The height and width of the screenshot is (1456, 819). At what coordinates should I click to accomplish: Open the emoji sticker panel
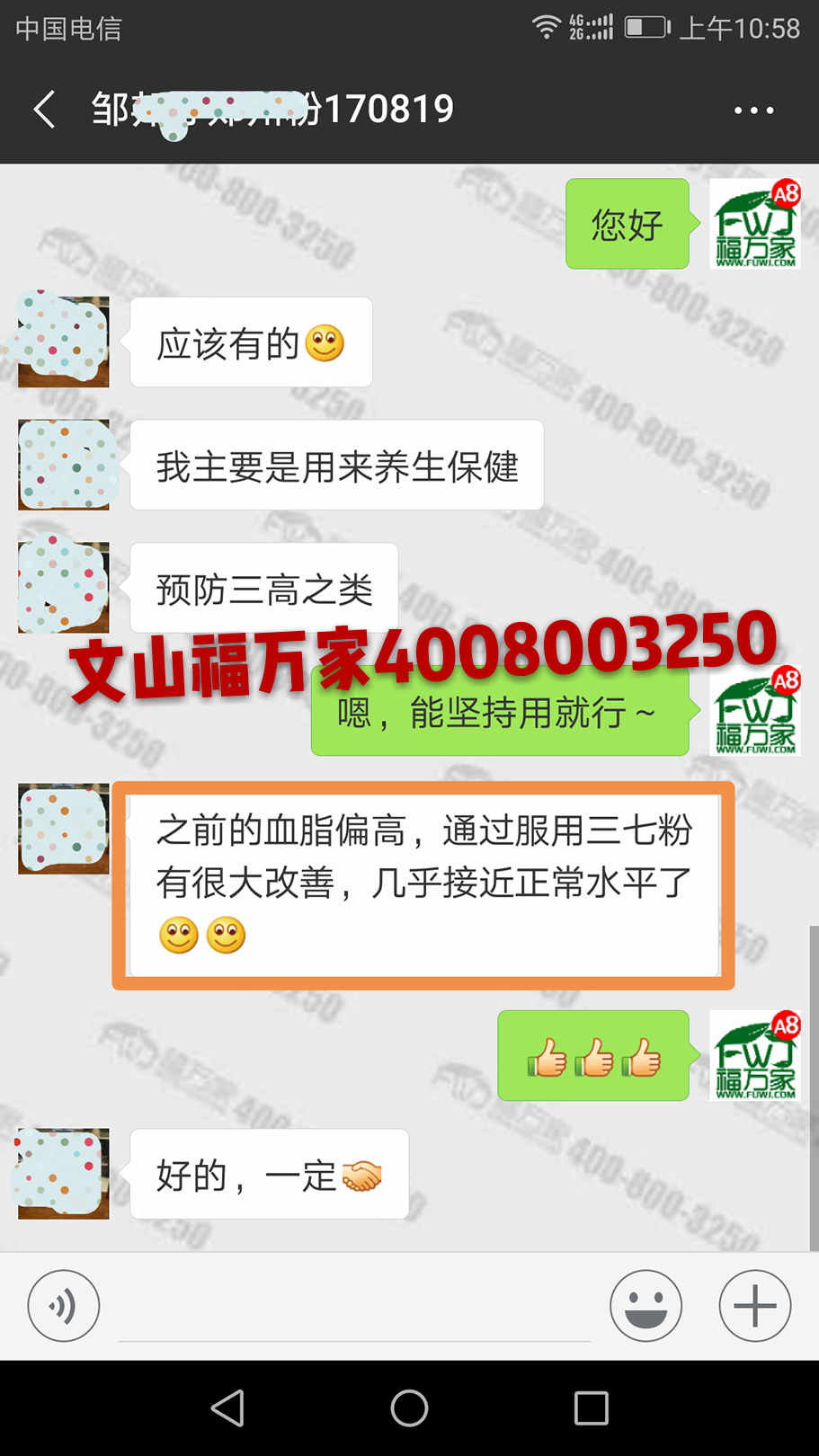pos(645,1306)
